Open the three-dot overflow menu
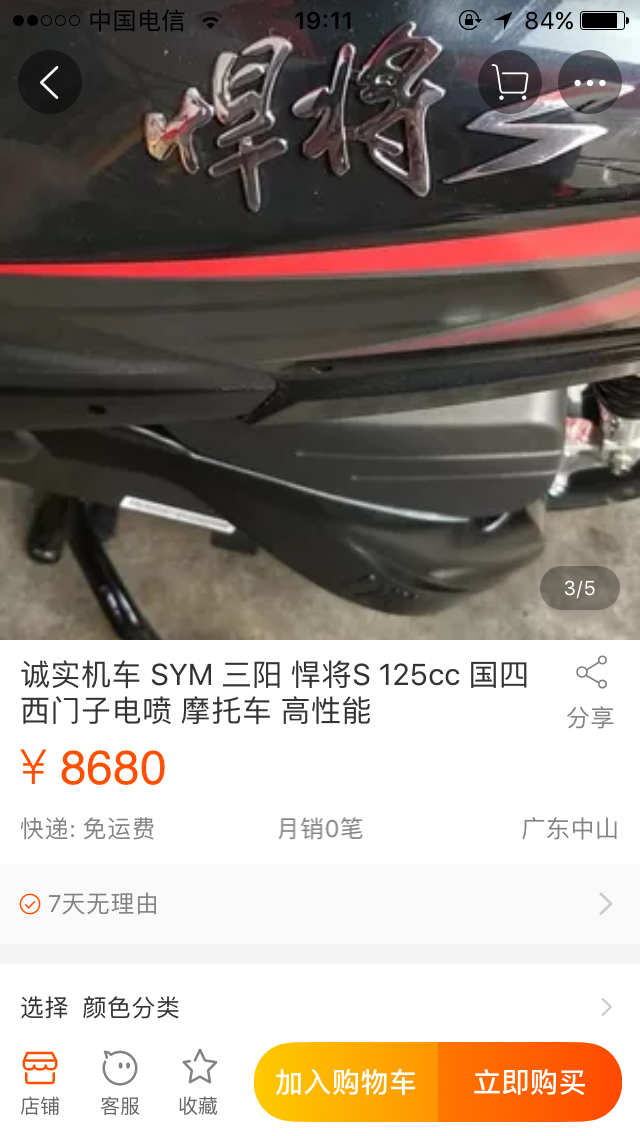640x1136 pixels. 589,82
